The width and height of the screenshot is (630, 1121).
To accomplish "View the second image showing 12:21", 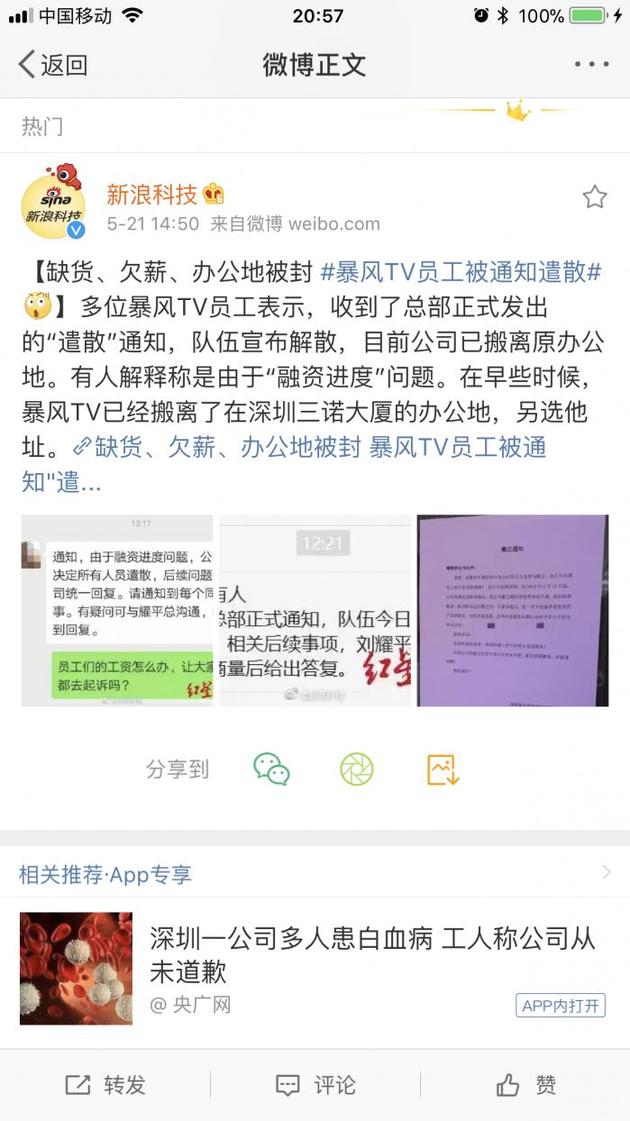I will click(x=315, y=610).
